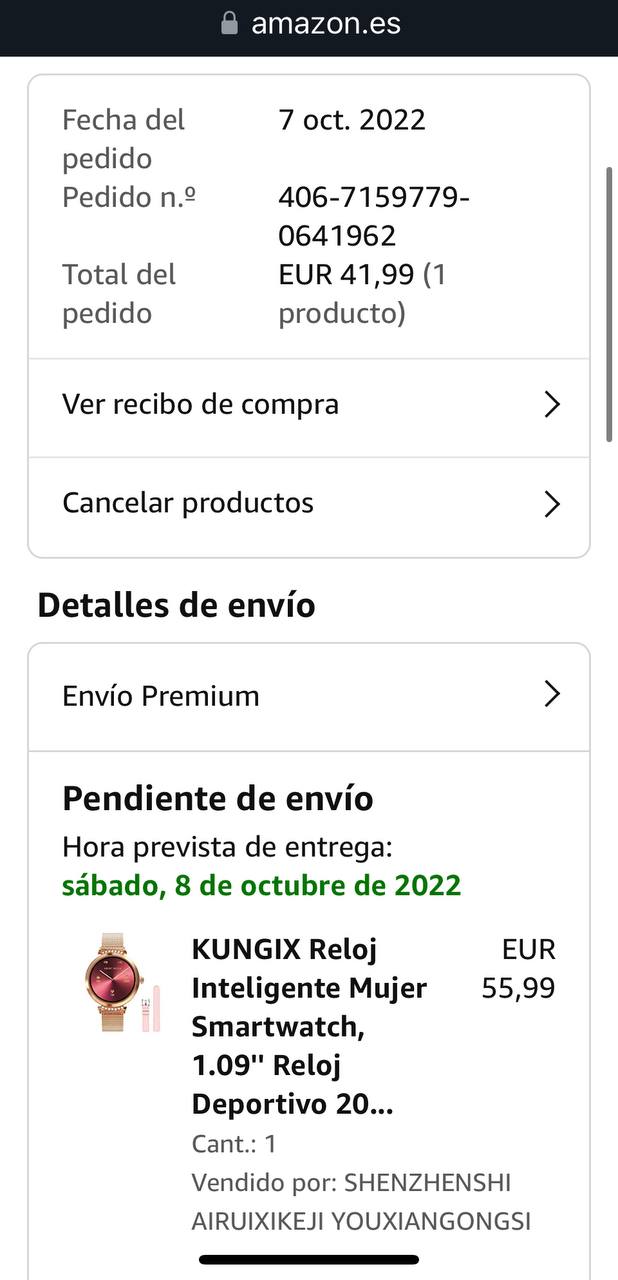This screenshot has height=1280, width=618.
Task: Open Ver recibo de compra
Action: [308, 405]
